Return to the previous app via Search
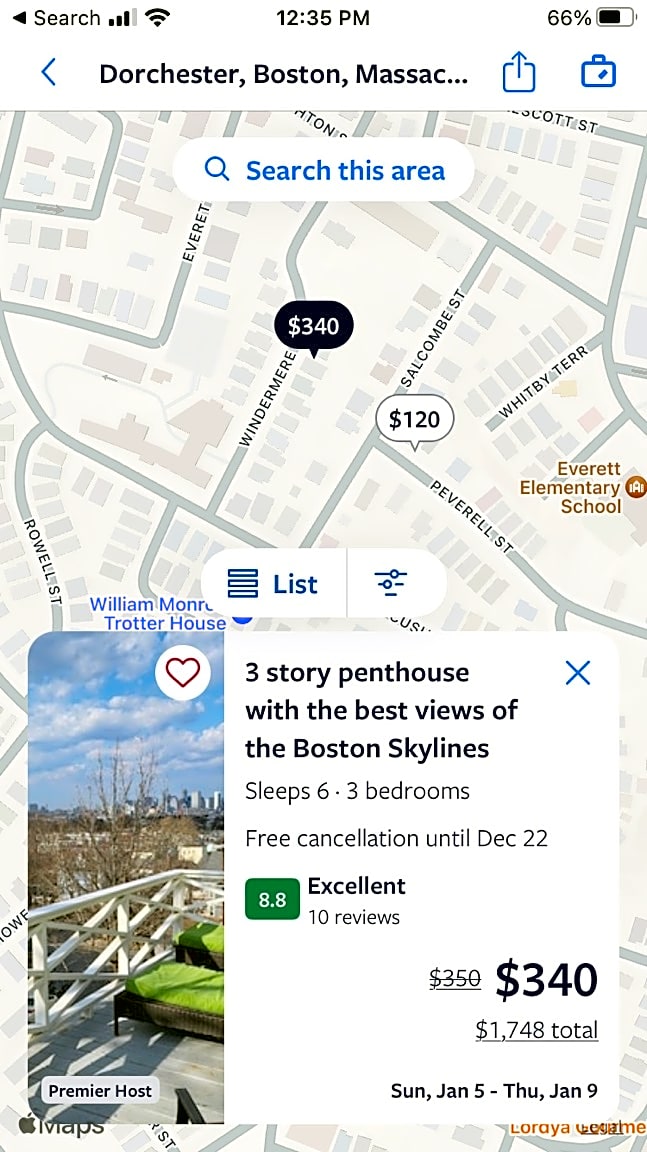 click(55, 18)
